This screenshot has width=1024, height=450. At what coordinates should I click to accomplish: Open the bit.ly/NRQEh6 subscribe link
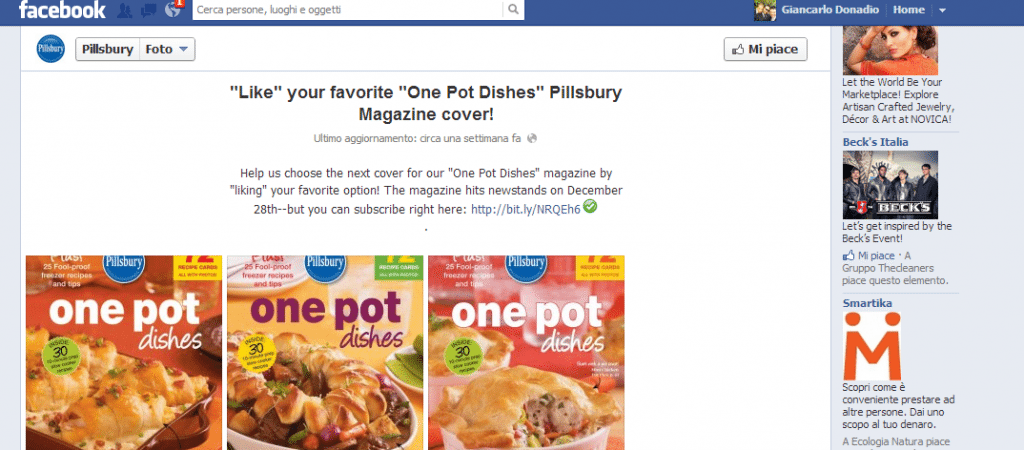526,210
